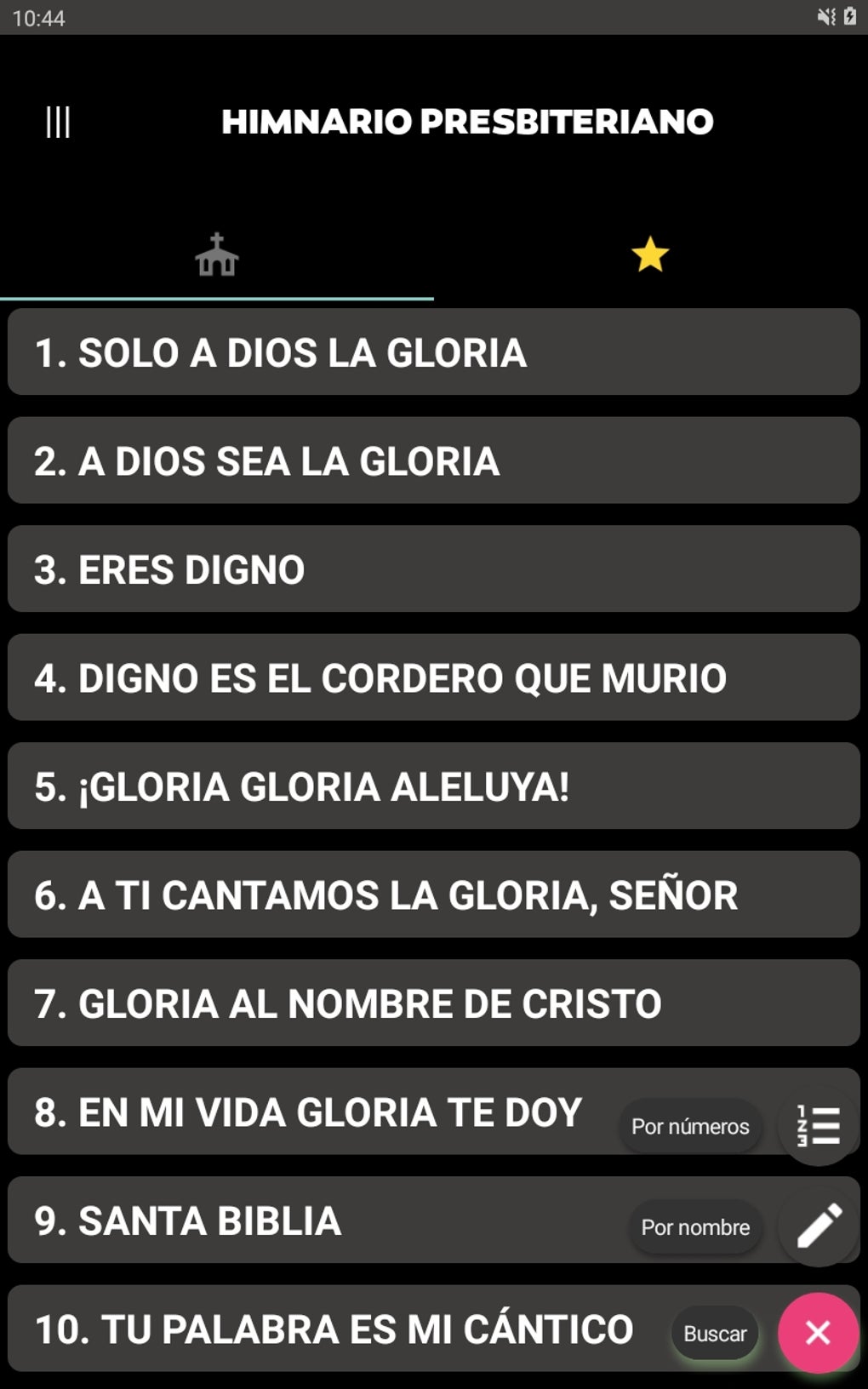View hymn 5 ¡Gloria Gloria Aleluya!
The width and height of the screenshot is (868, 1389).
(x=433, y=786)
